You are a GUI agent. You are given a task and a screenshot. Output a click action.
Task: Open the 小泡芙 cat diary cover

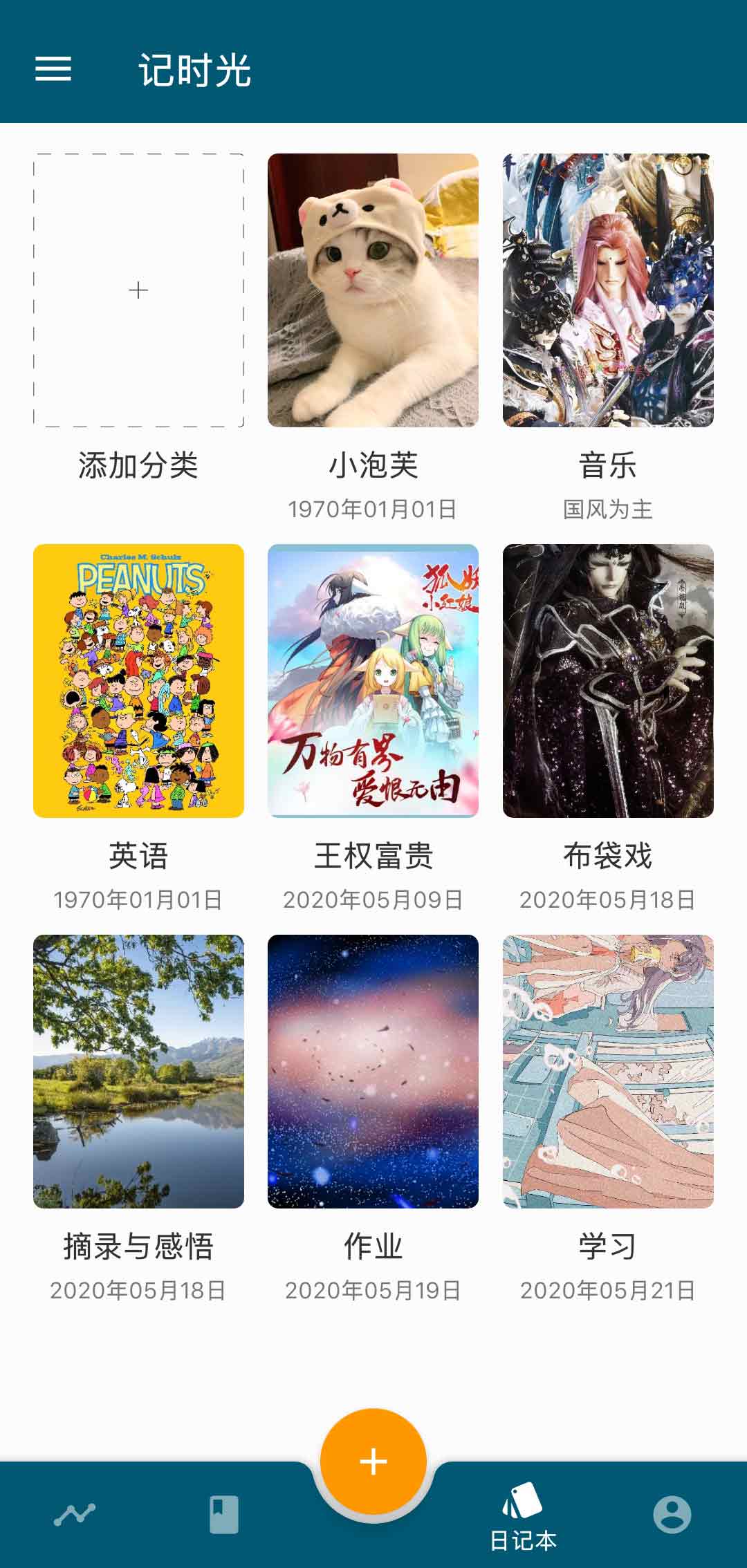click(372, 291)
